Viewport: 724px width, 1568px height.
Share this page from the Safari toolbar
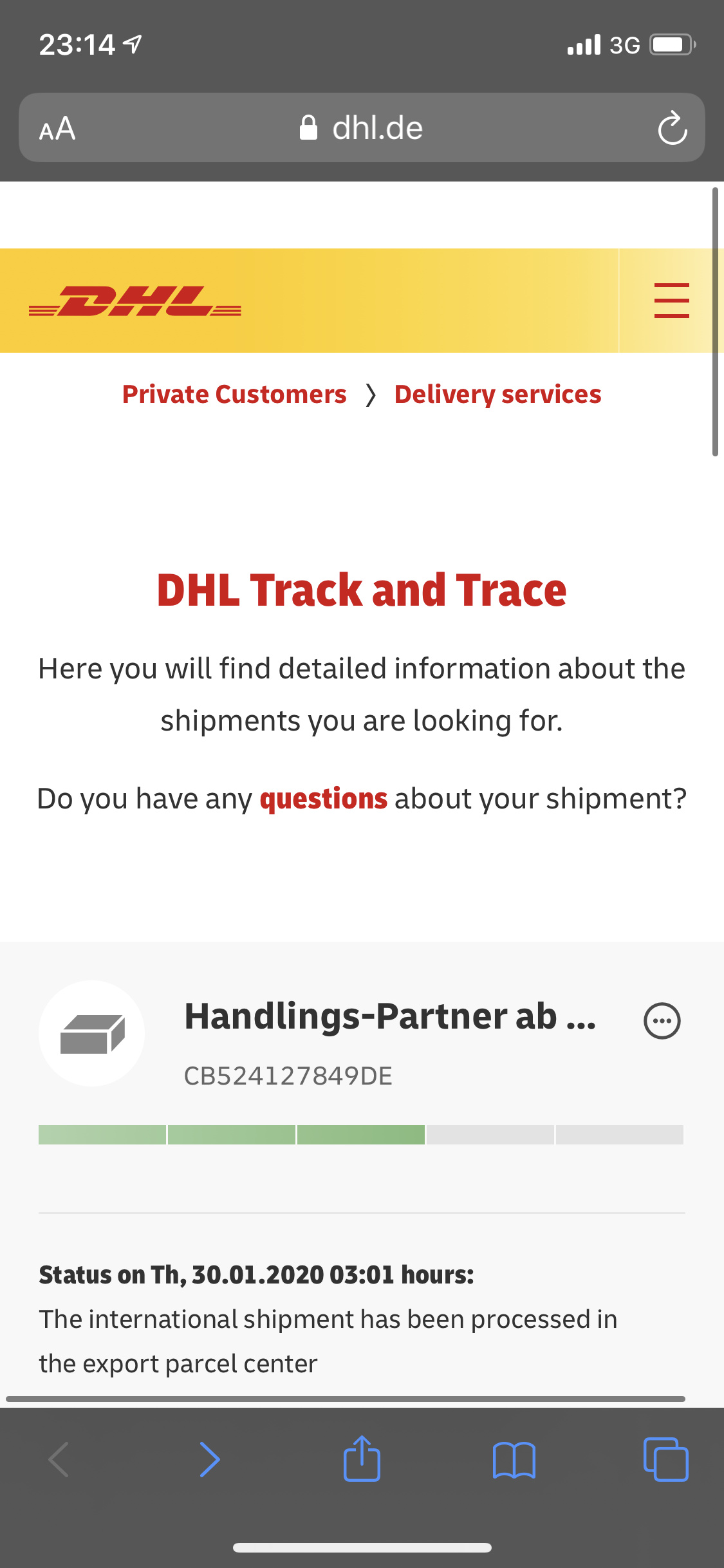coord(362,1459)
